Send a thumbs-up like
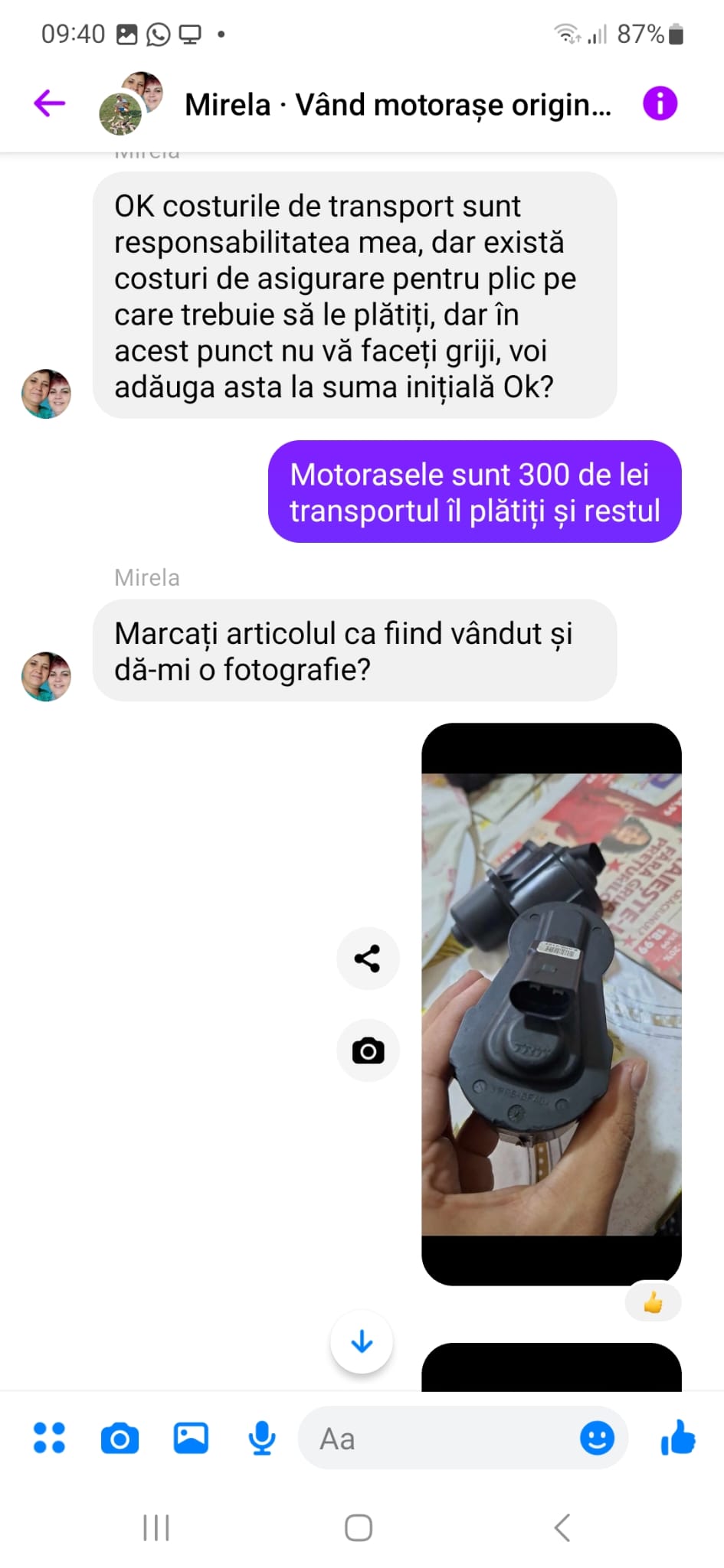Viewport: 724px width, 1568px height. pos(678,1437)
